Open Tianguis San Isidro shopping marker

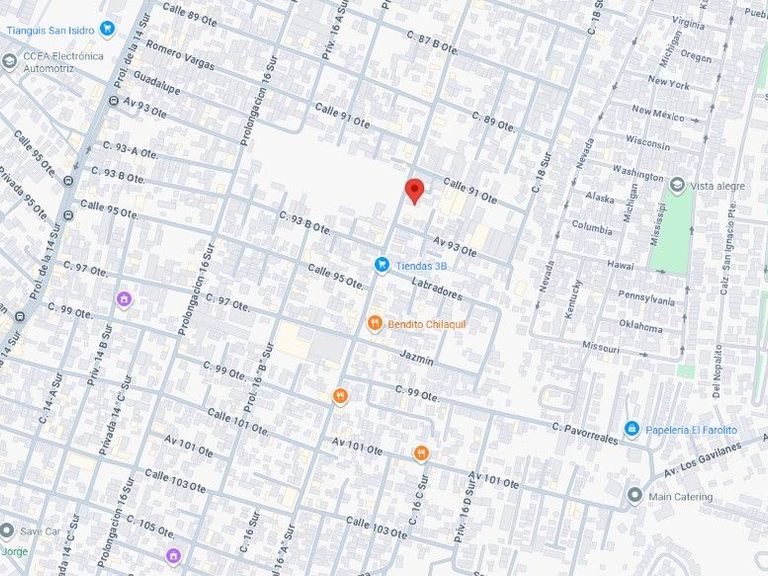coord(107,29)
